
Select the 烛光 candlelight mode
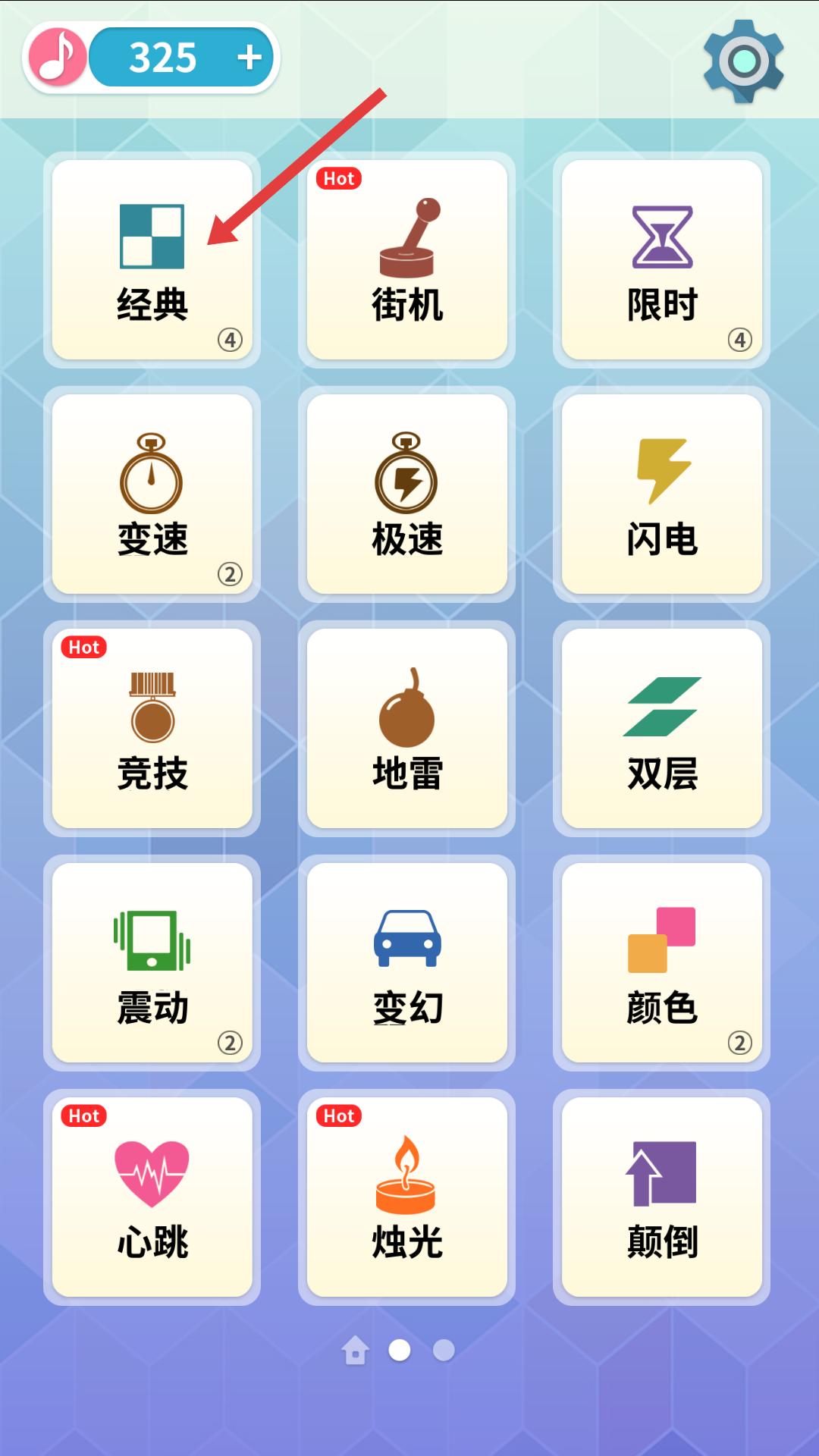[x=407, y=1197]
